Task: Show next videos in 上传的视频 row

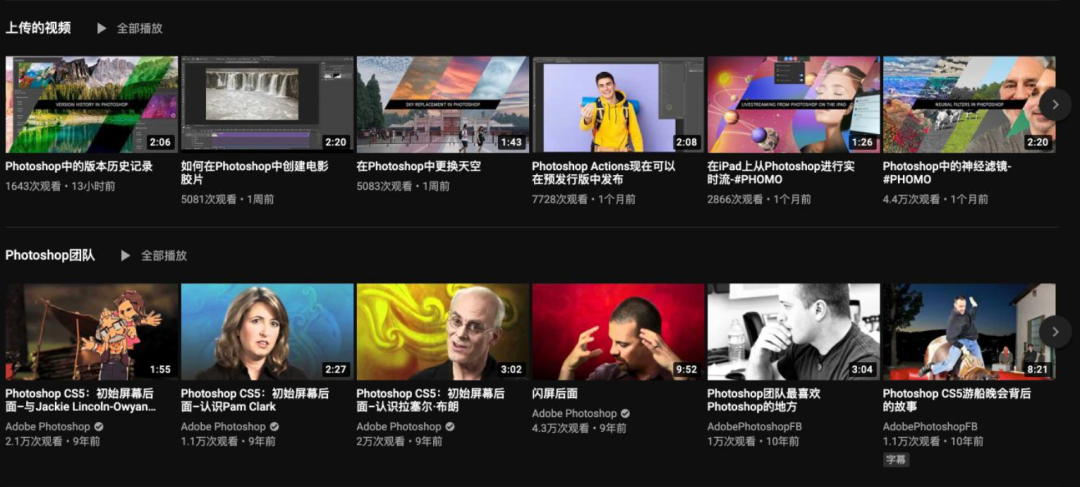Action: 1055,103
